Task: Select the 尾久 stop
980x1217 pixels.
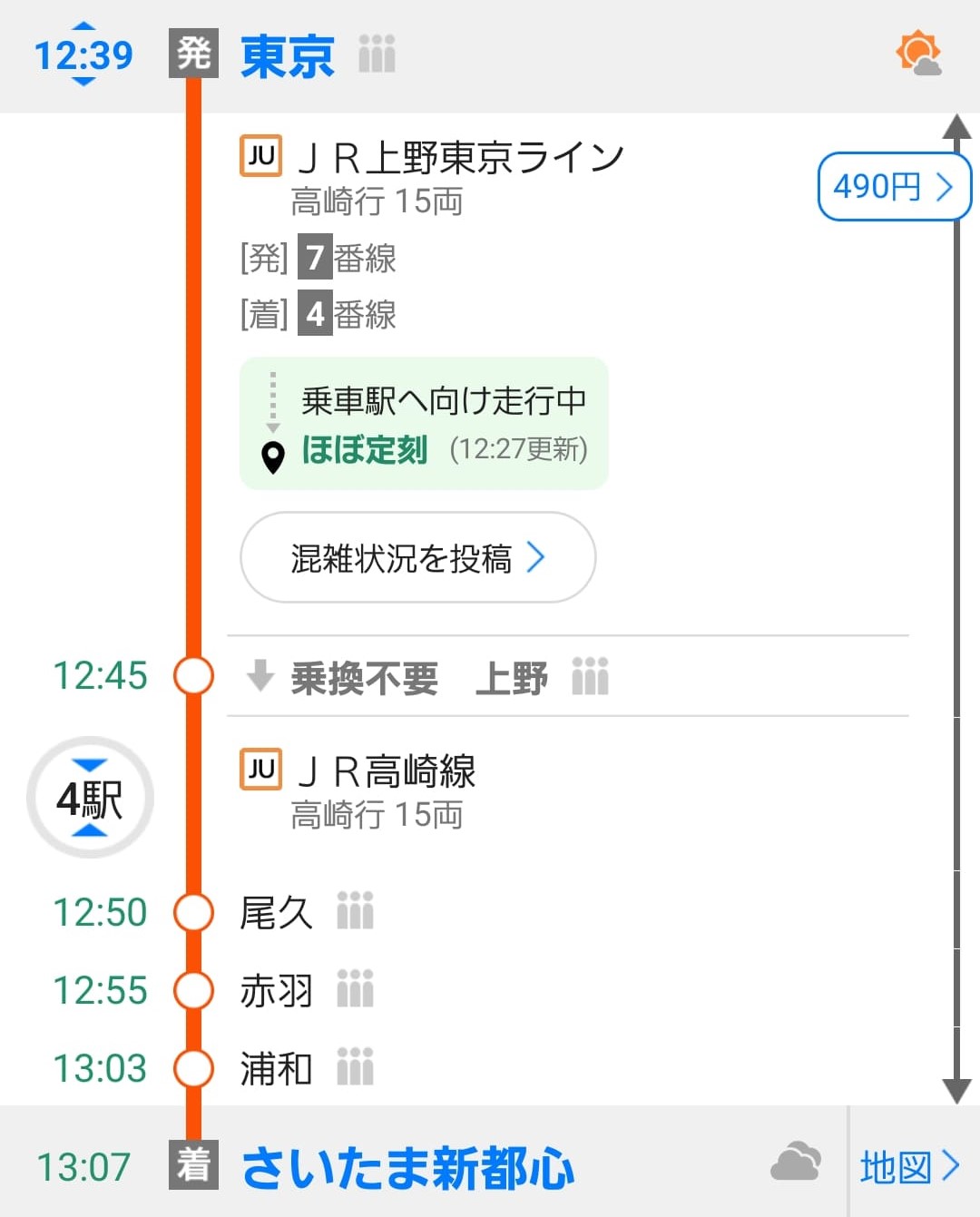Action: pos(275,913)
